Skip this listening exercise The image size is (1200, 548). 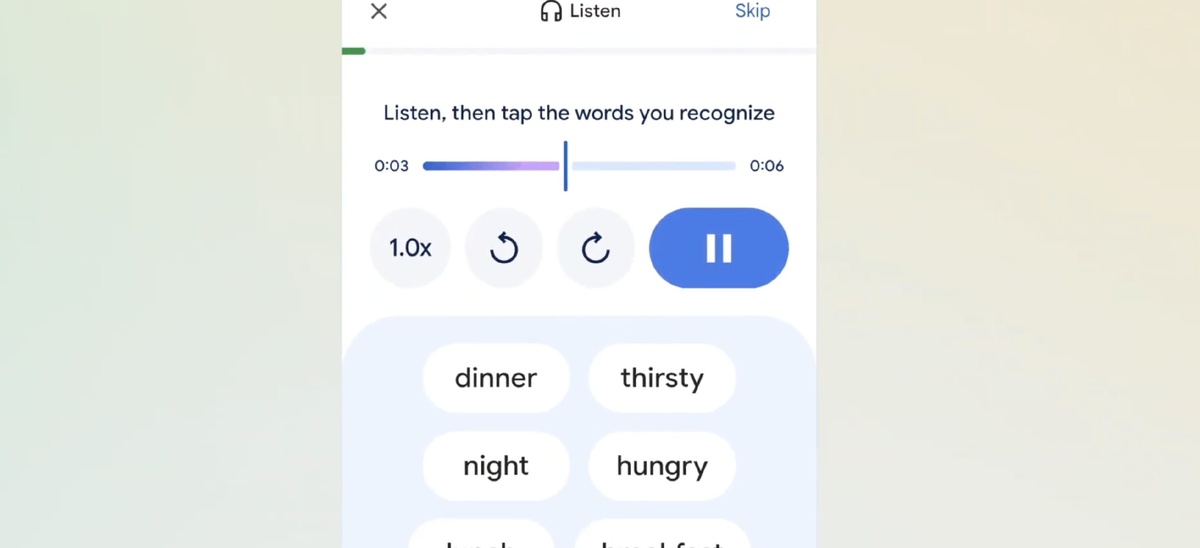click(x=752, y=12)
